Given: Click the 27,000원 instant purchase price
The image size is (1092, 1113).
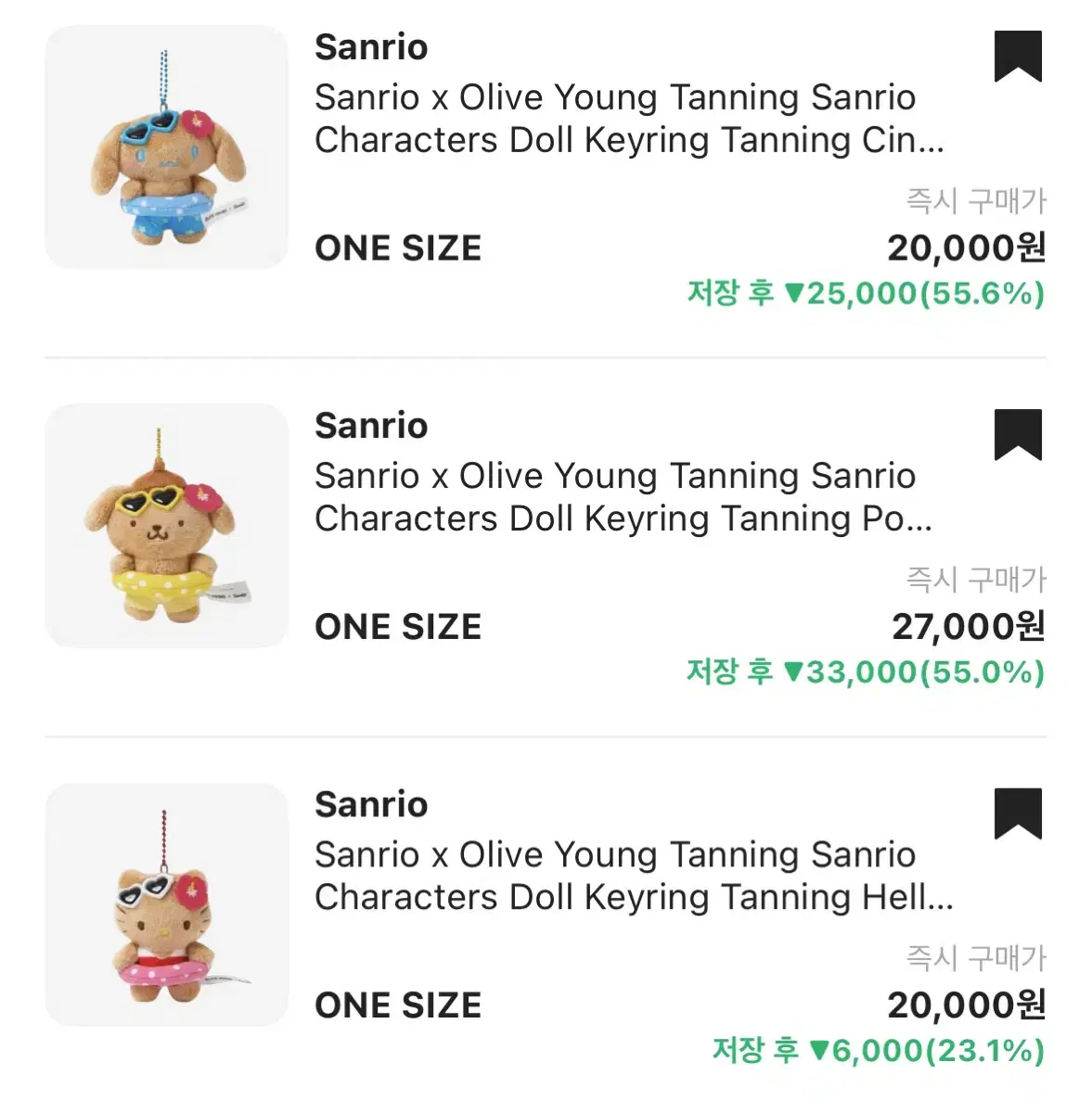Looking at the screenshot, I should pyautogui.click(x=970, y=627).
